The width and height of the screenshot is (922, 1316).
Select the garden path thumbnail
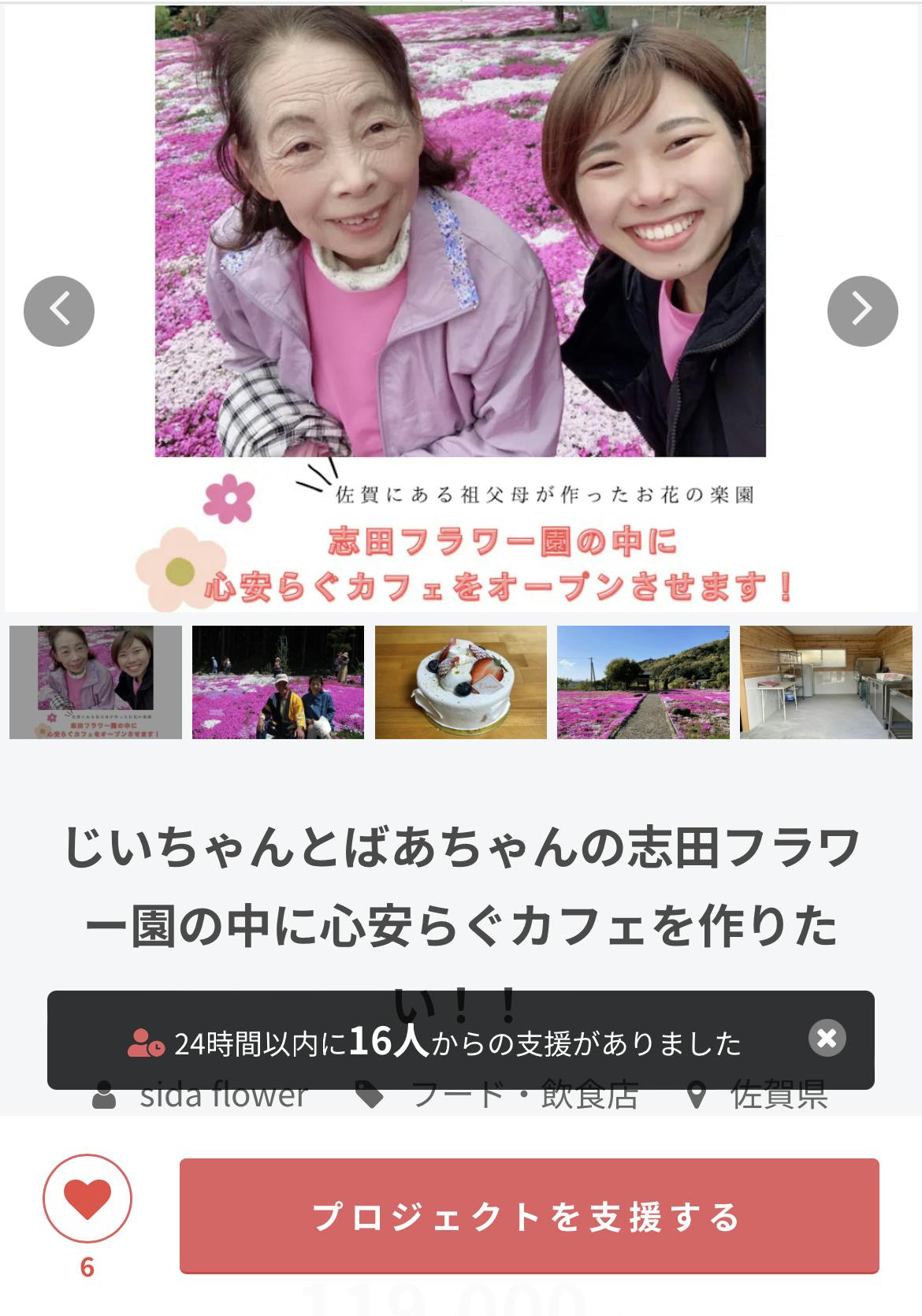click(643, 682)
